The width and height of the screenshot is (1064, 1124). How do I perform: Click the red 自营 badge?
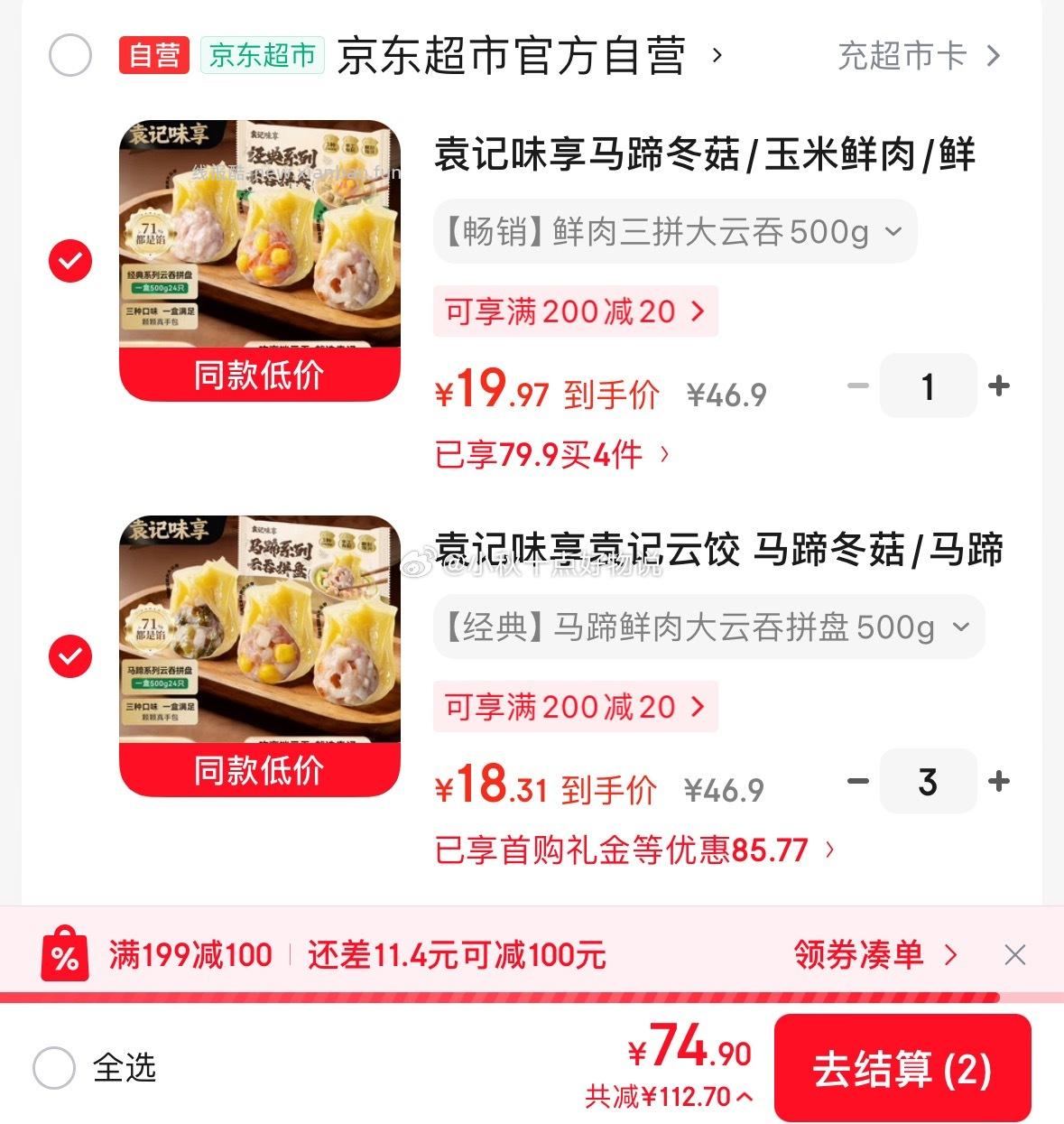click(x=153, y=55)
